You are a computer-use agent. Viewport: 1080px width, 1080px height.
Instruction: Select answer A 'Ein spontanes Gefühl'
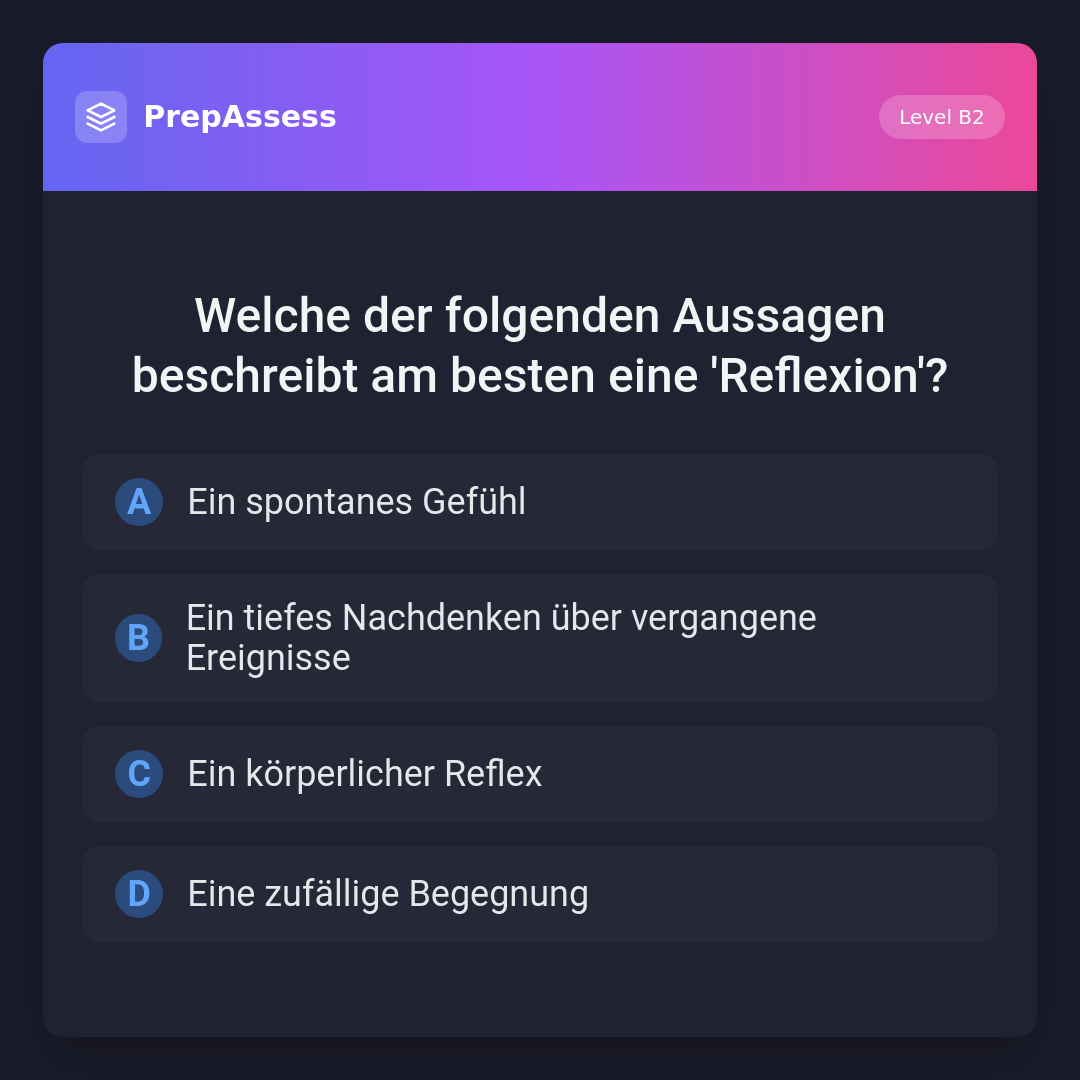pos(540,502)
